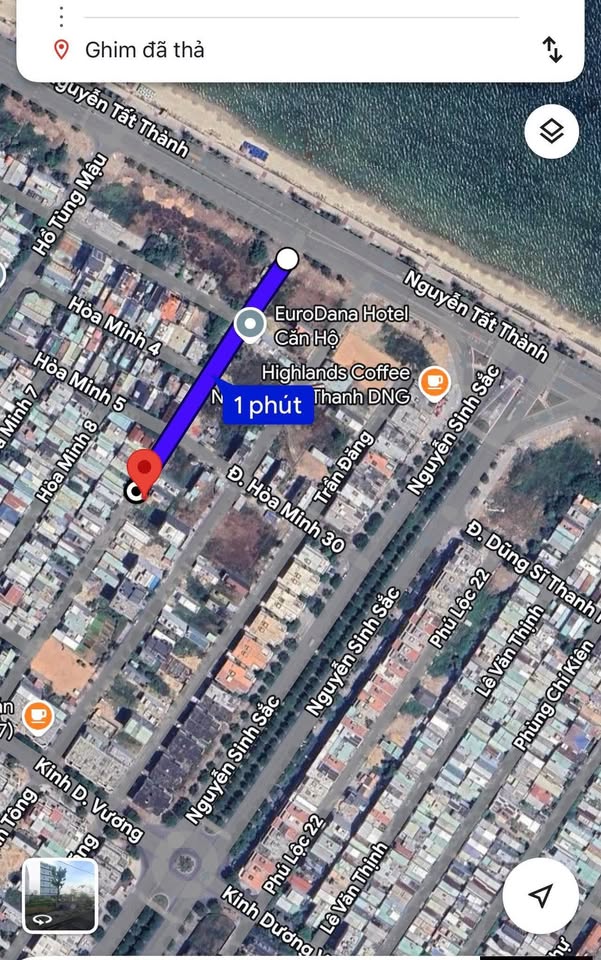Image resolution: width=601 pixels, height=960 pixels.
Task: Open route options three-dot menu
Action: [x=61, y=15]
